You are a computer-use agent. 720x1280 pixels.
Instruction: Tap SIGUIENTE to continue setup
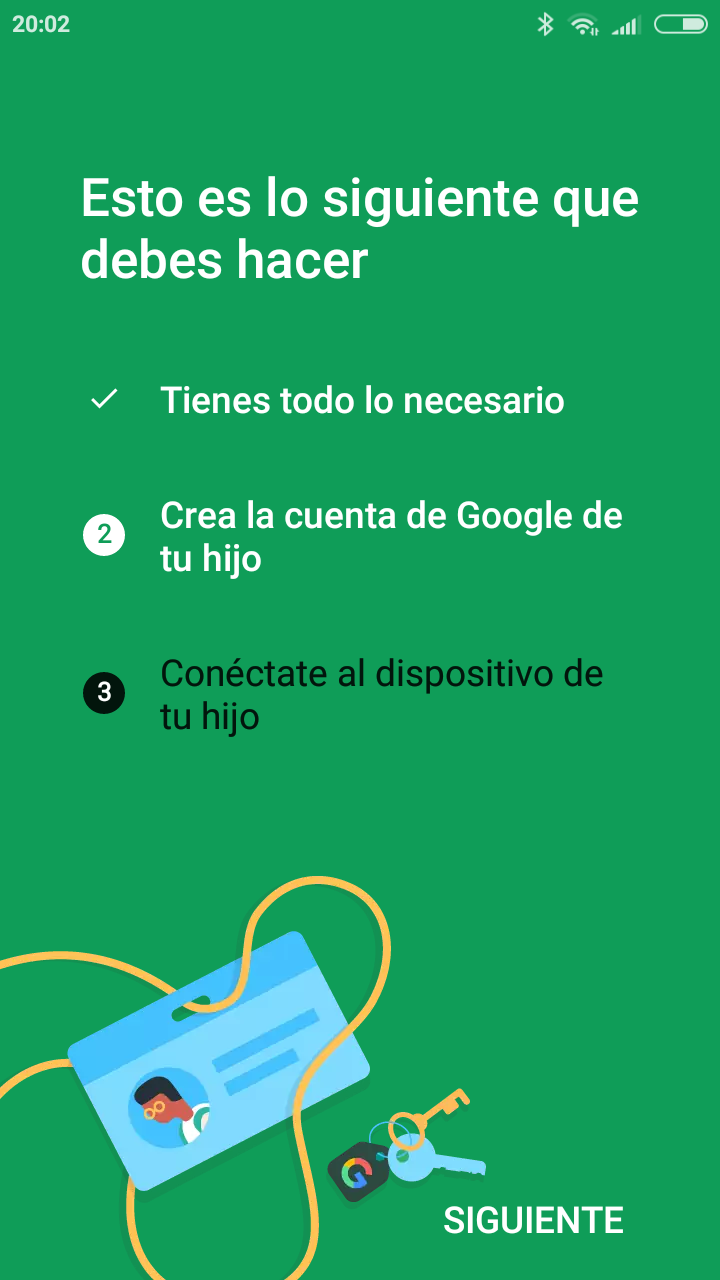pyautogui.click(x=533, y=1220)
